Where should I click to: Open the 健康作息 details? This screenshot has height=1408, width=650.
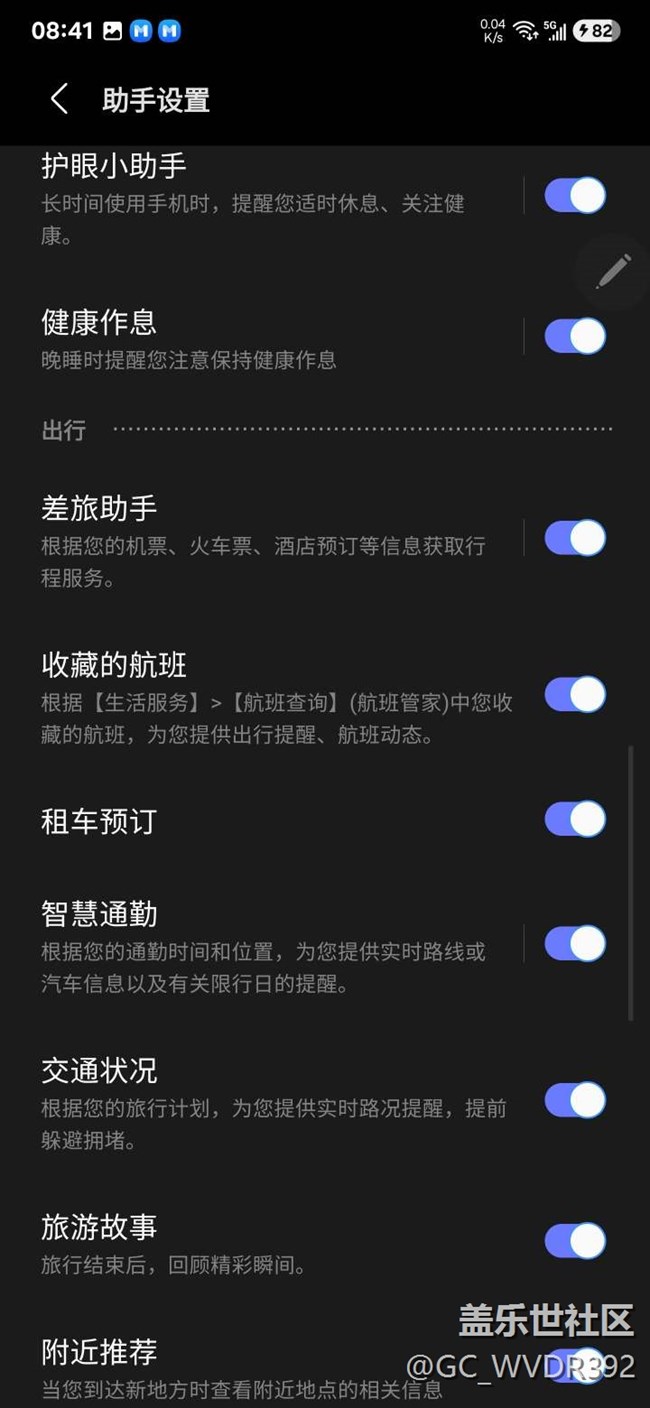click(270, 338)
